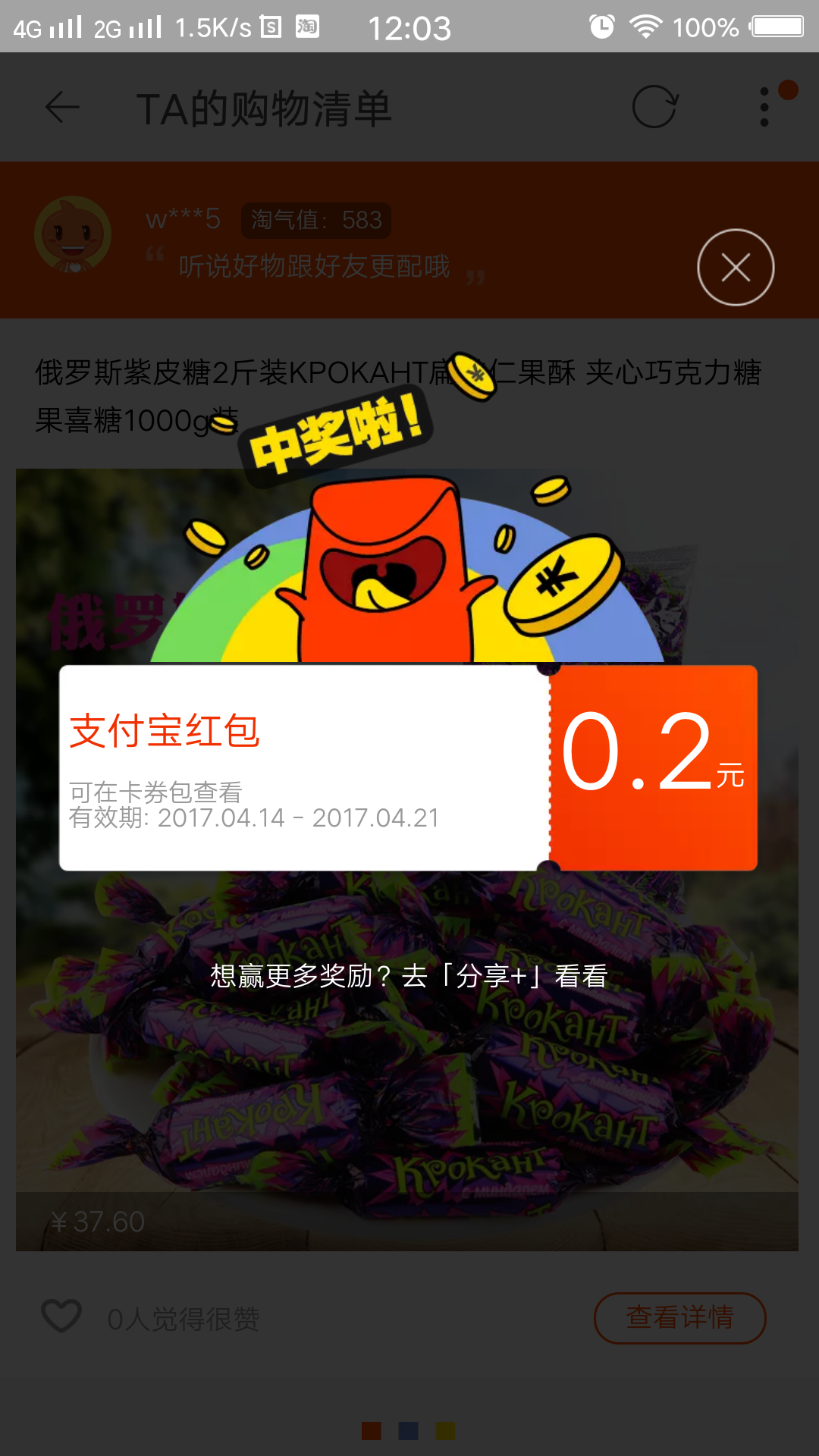Like this product with the heart
819x1456 pixels.
click(61, 1316)
